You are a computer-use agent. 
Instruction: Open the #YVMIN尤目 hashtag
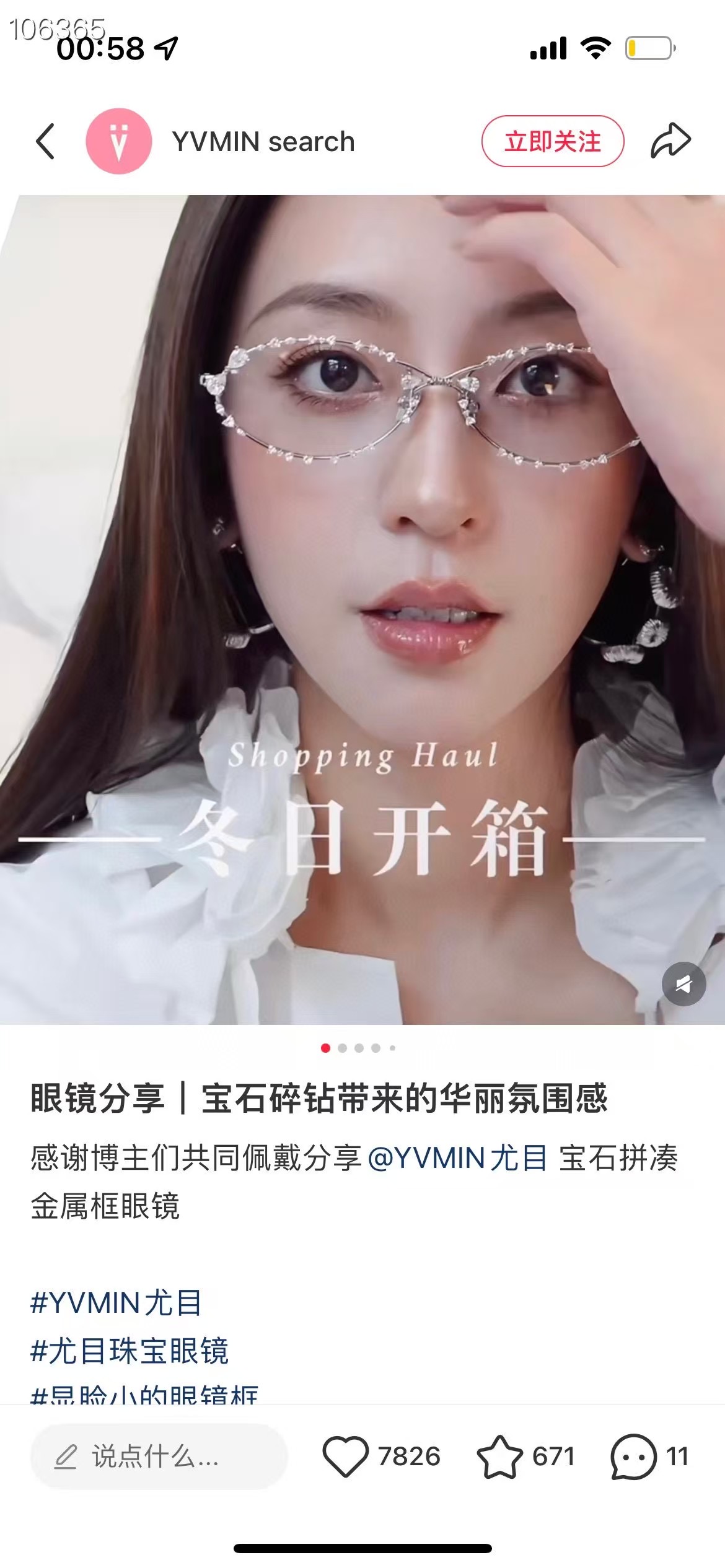(x=116, y=1302)
